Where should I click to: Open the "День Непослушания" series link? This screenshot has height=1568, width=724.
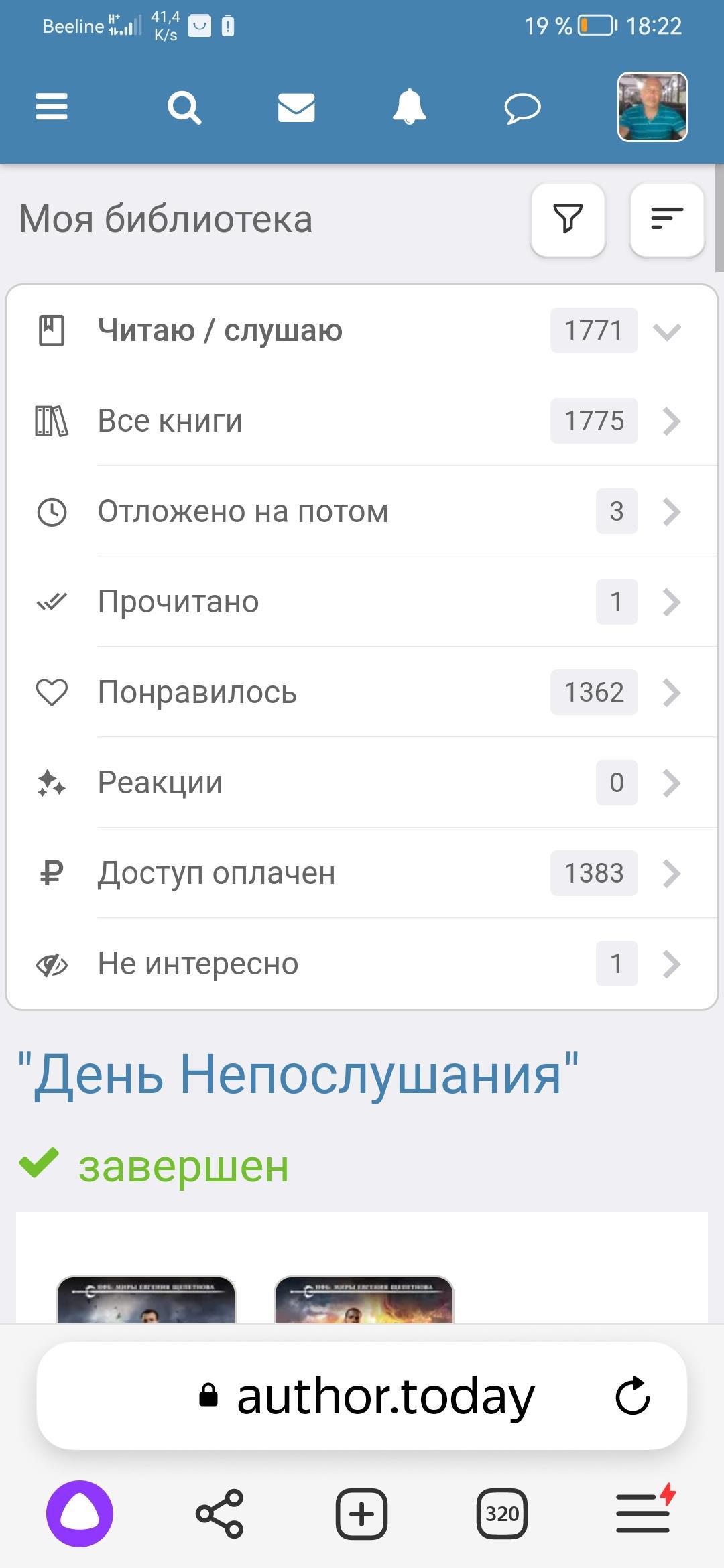tap(298, 1074)
